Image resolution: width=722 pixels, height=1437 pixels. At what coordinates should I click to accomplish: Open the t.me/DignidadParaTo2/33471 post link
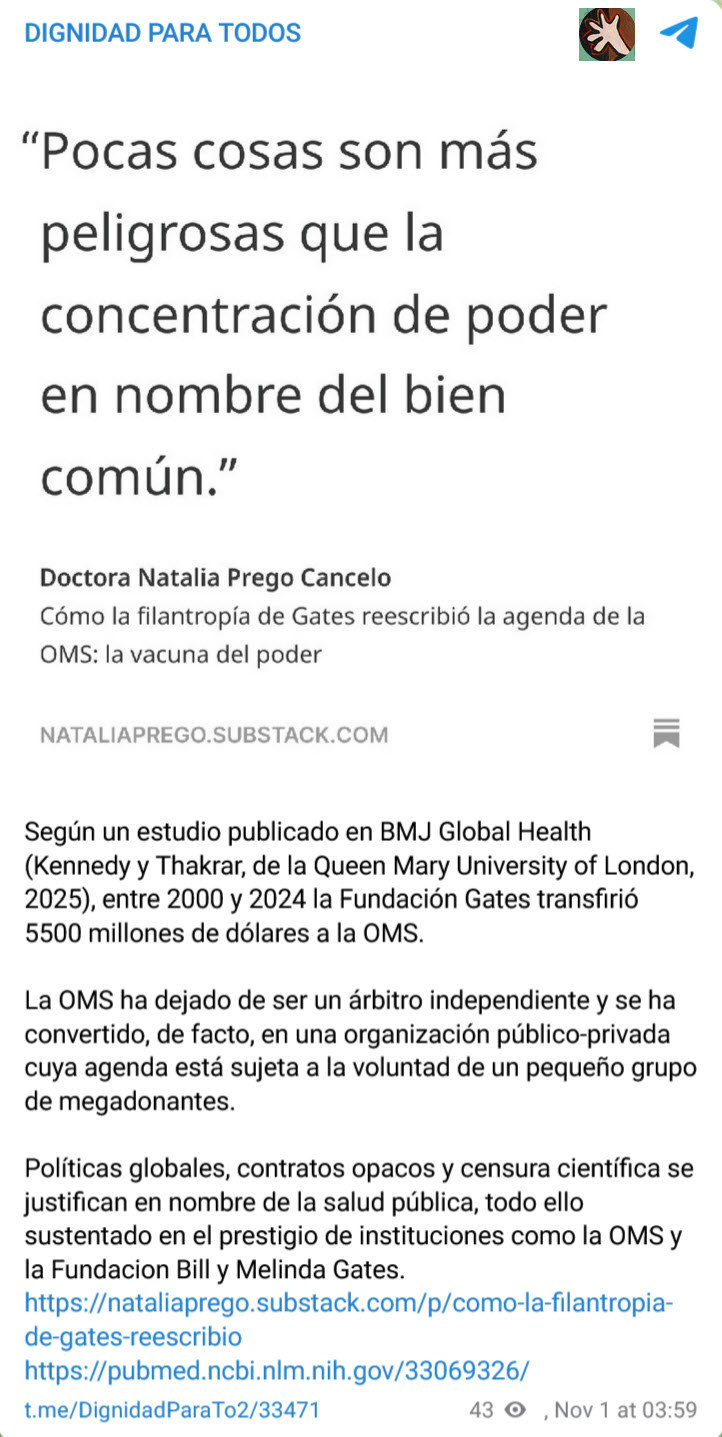(x=171, y=1410)
